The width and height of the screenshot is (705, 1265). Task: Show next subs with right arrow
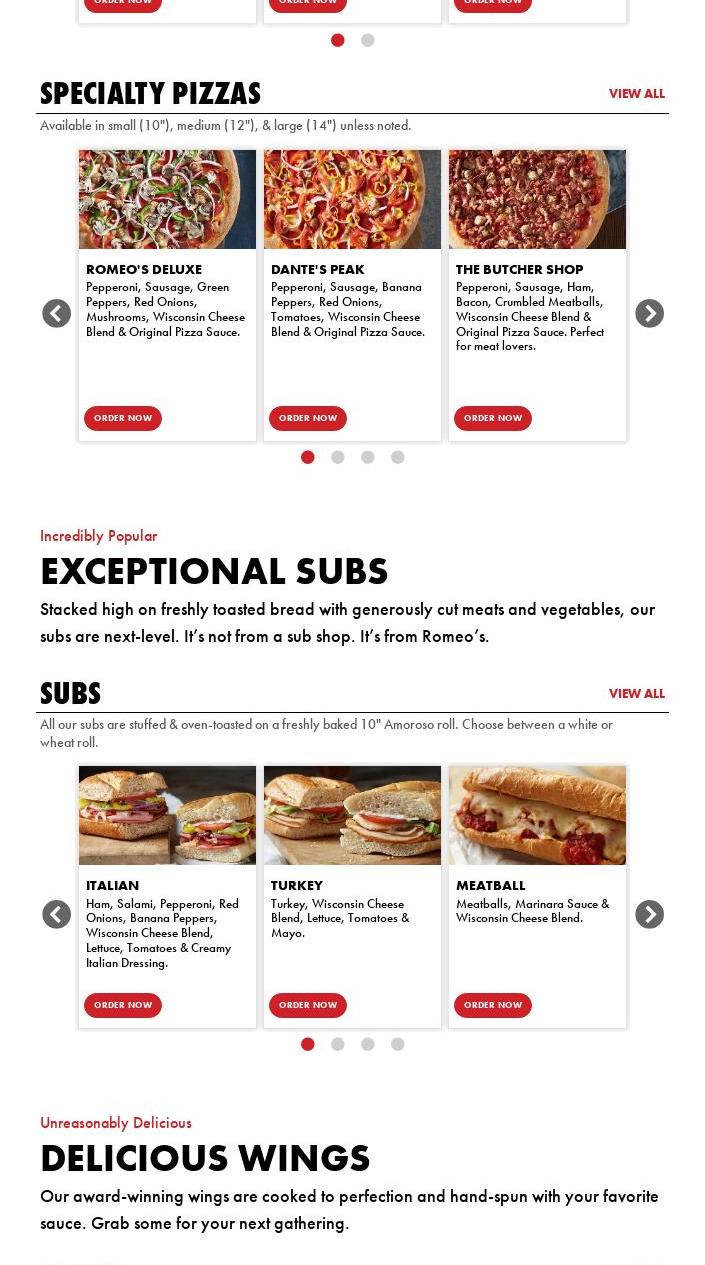pyautogui.click(x=649, y=915)
